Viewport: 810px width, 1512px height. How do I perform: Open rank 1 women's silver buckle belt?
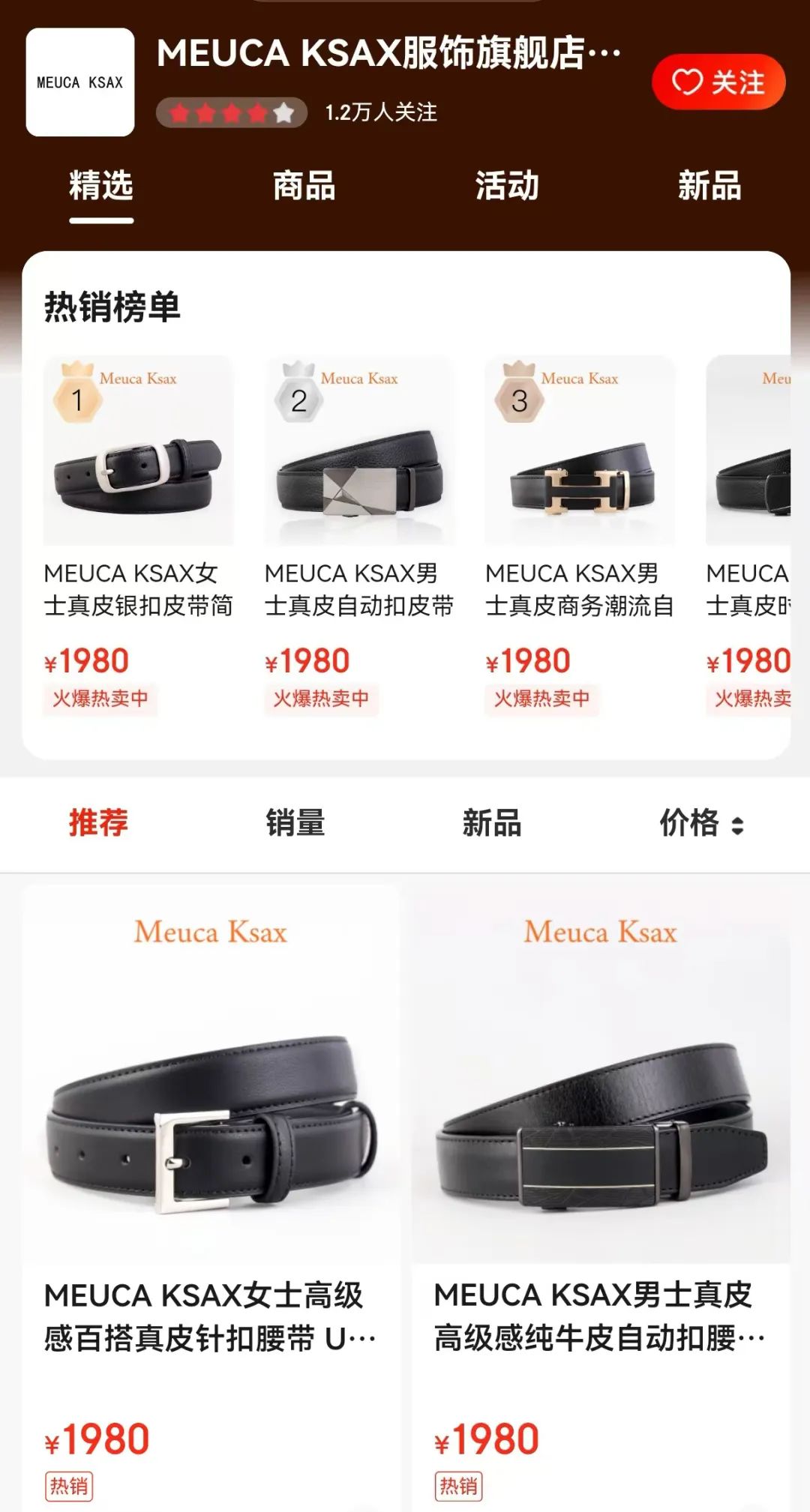pyautogui.click(x=139, y=536)
